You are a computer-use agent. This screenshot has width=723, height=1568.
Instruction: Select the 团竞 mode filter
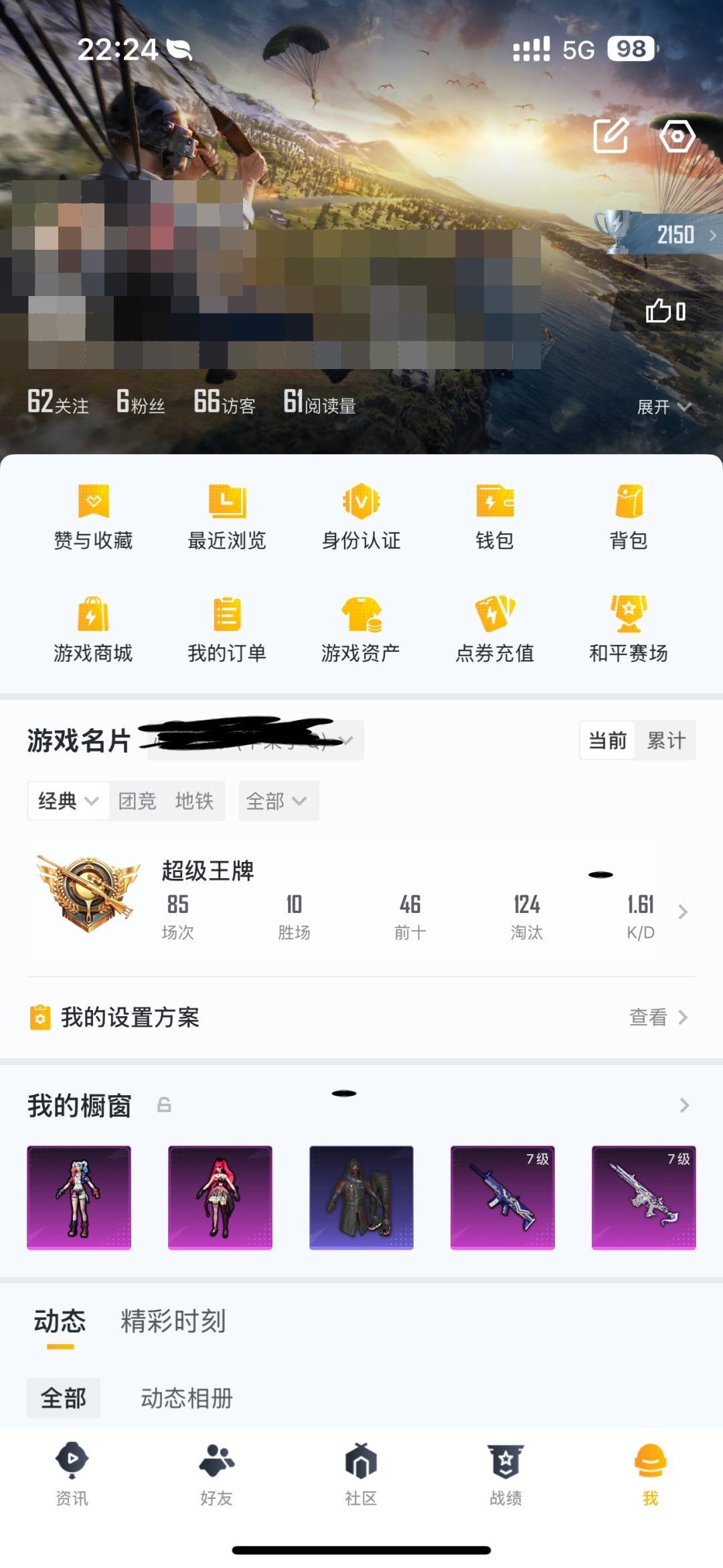tap(137, 801)
